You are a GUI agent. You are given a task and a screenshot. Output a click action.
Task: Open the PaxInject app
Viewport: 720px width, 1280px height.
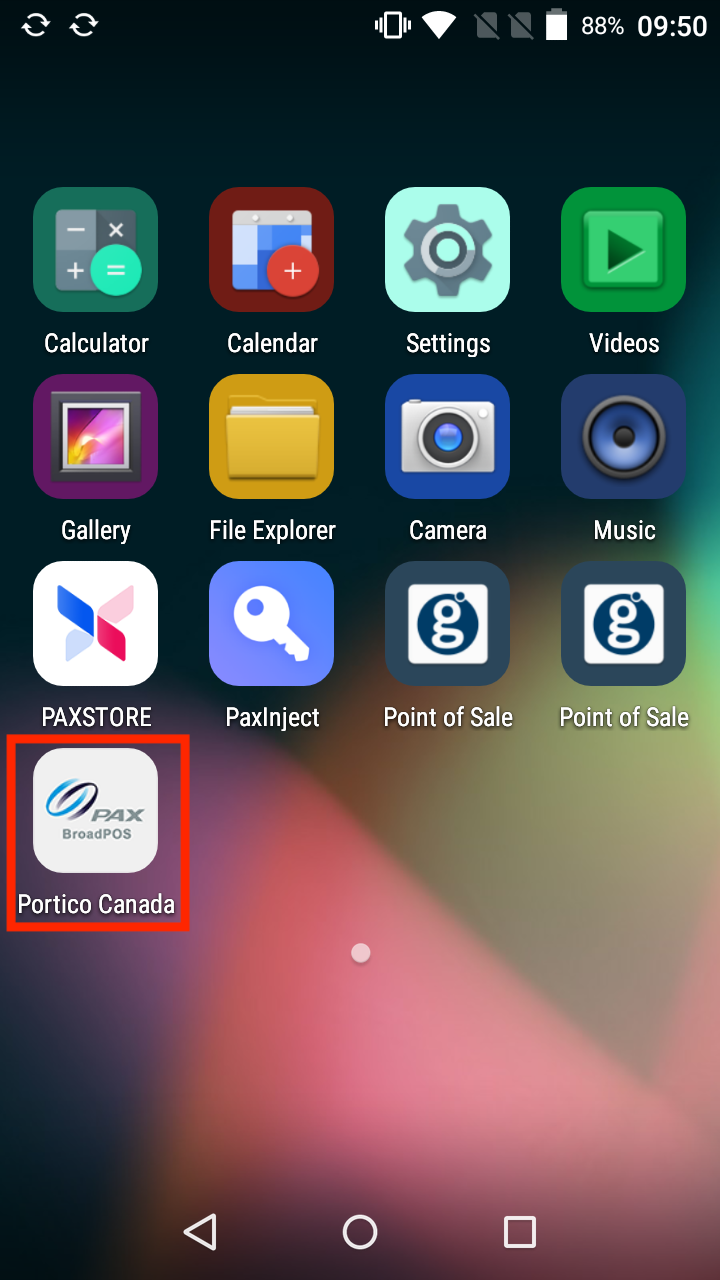pyautogui.click(x=271, y=624)
